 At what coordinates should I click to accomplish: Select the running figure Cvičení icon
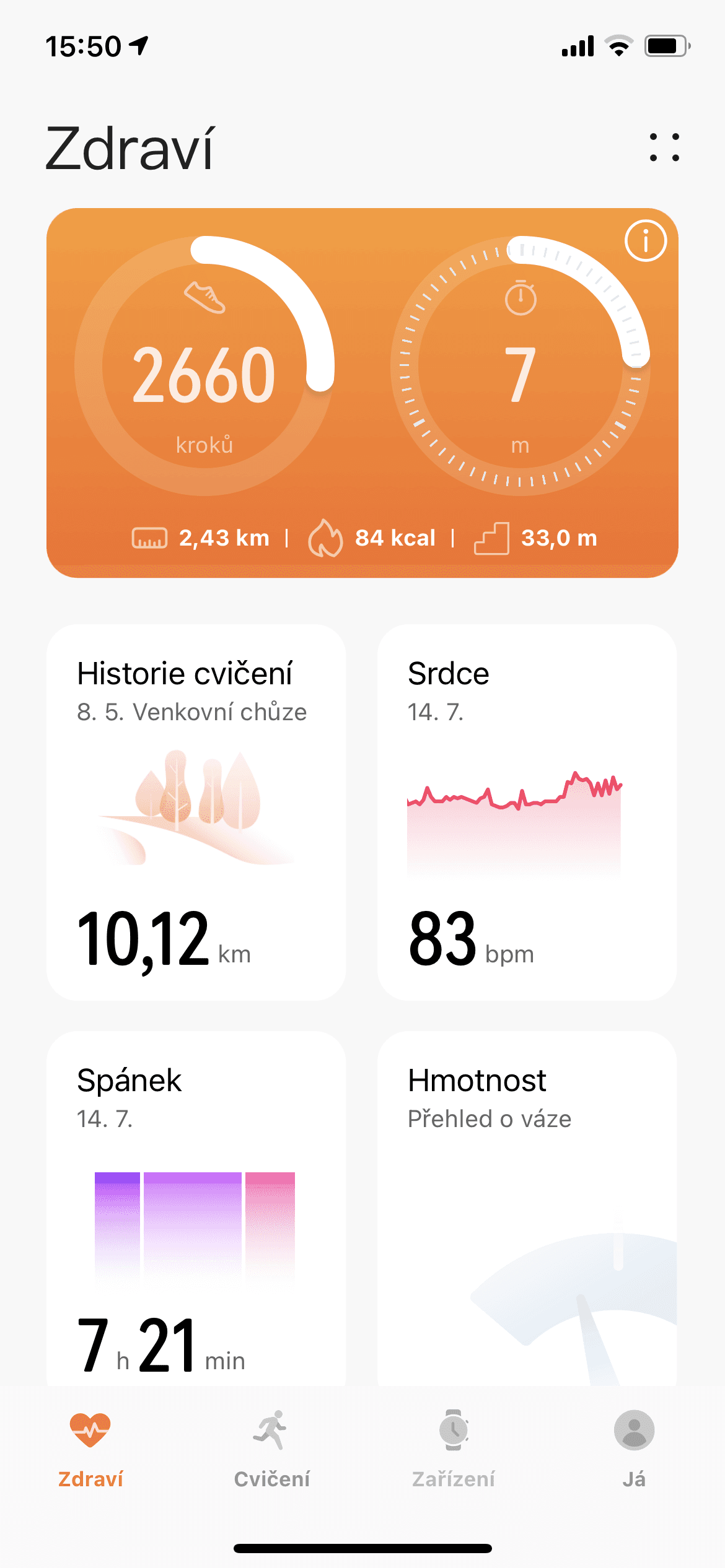(x=272, y=1429)
